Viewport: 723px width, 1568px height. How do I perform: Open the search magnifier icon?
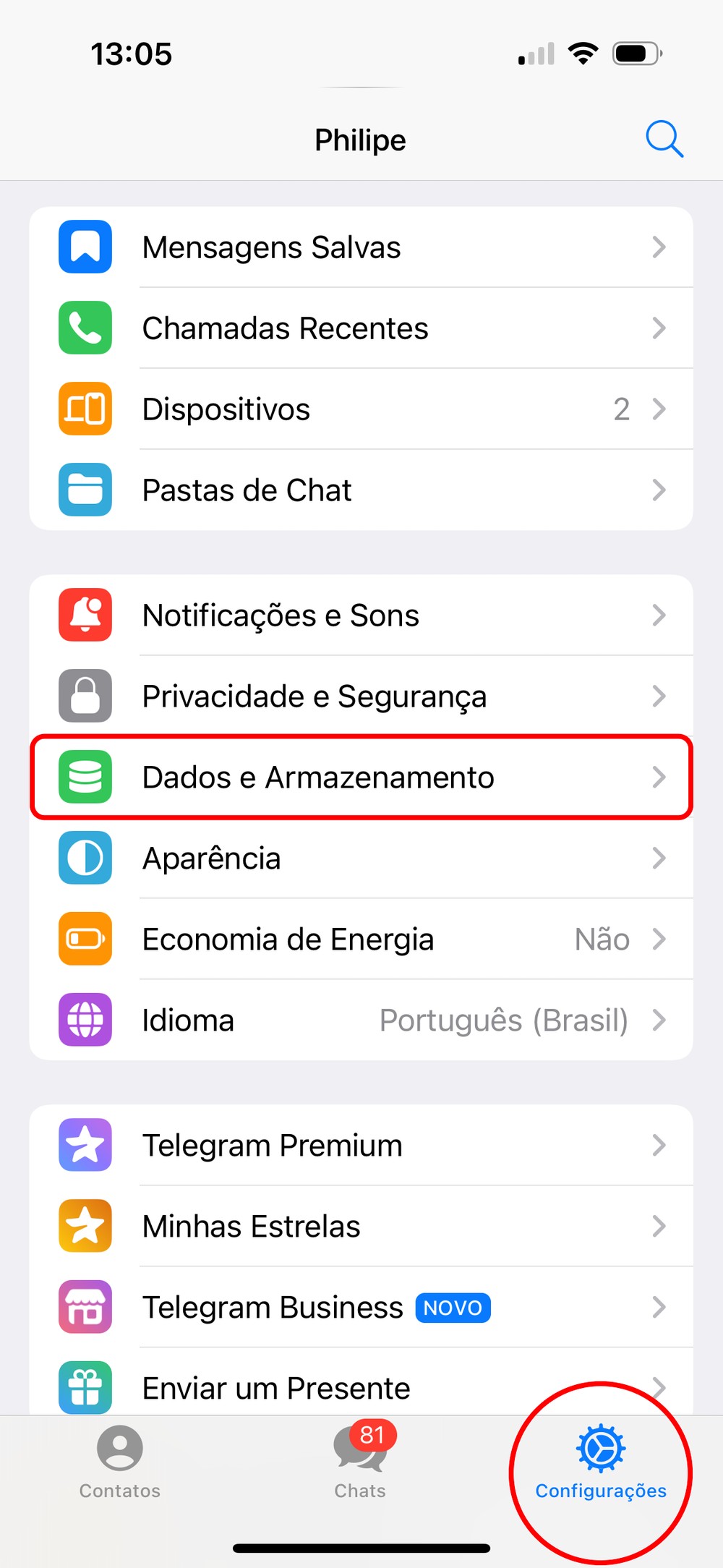tap(664, 139)
